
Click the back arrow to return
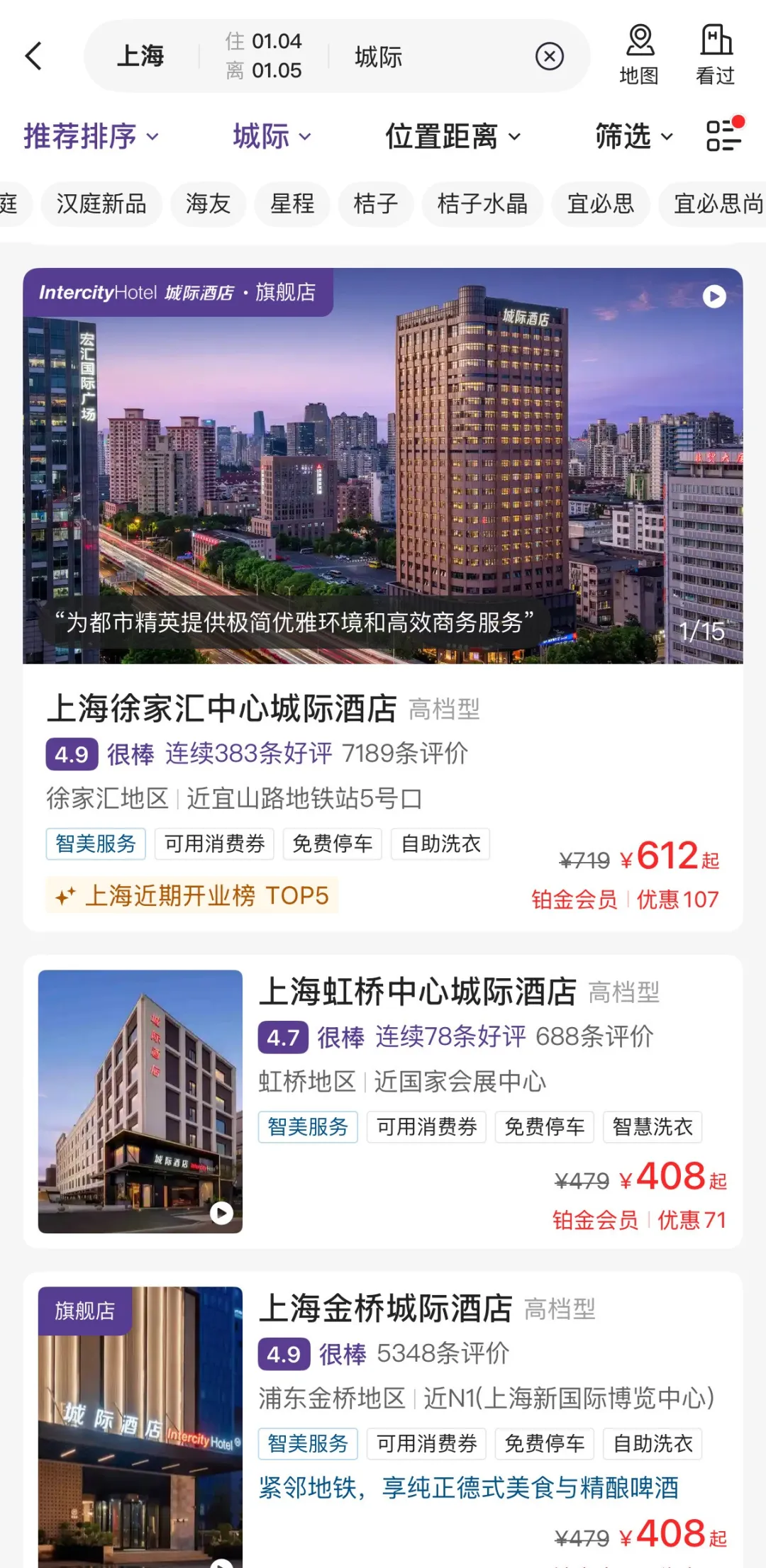(34, 55)
